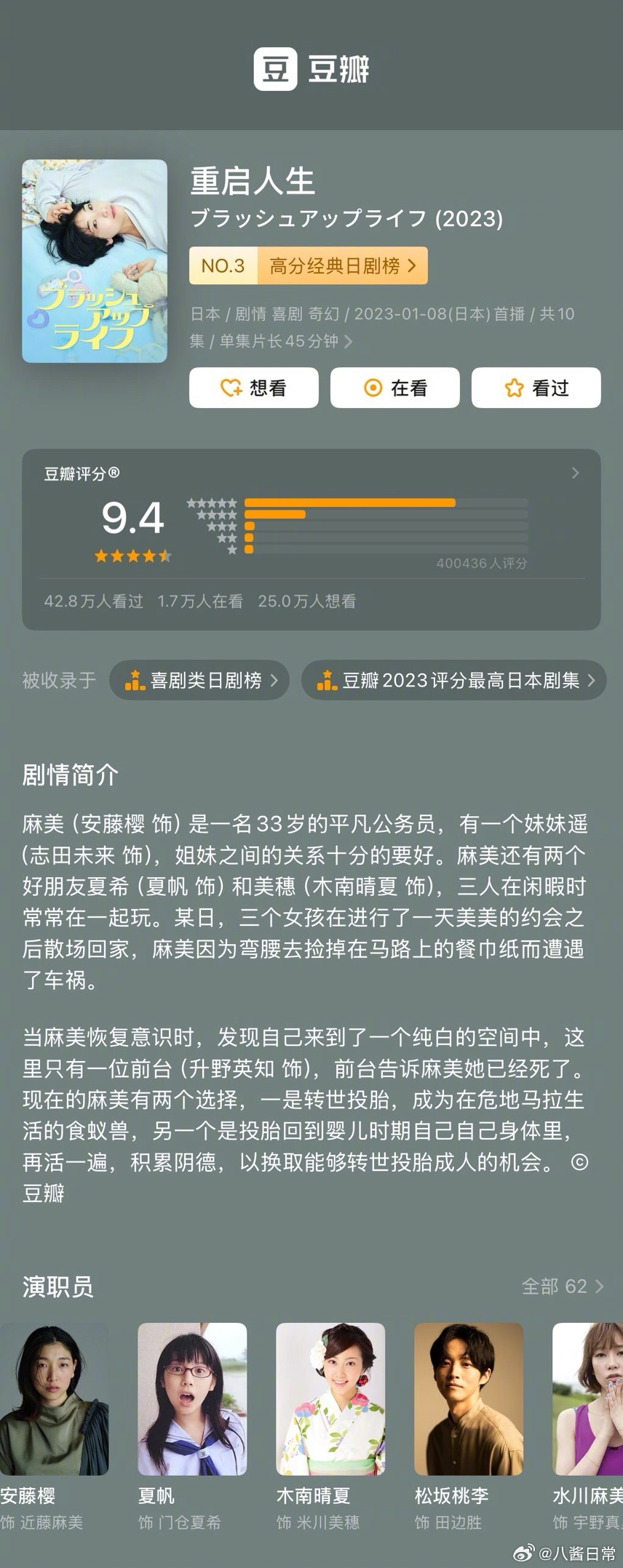Screen dimensions: 623x1568
Task: Tap the five-star rating pyramid graphic
Action: [215, 525]
